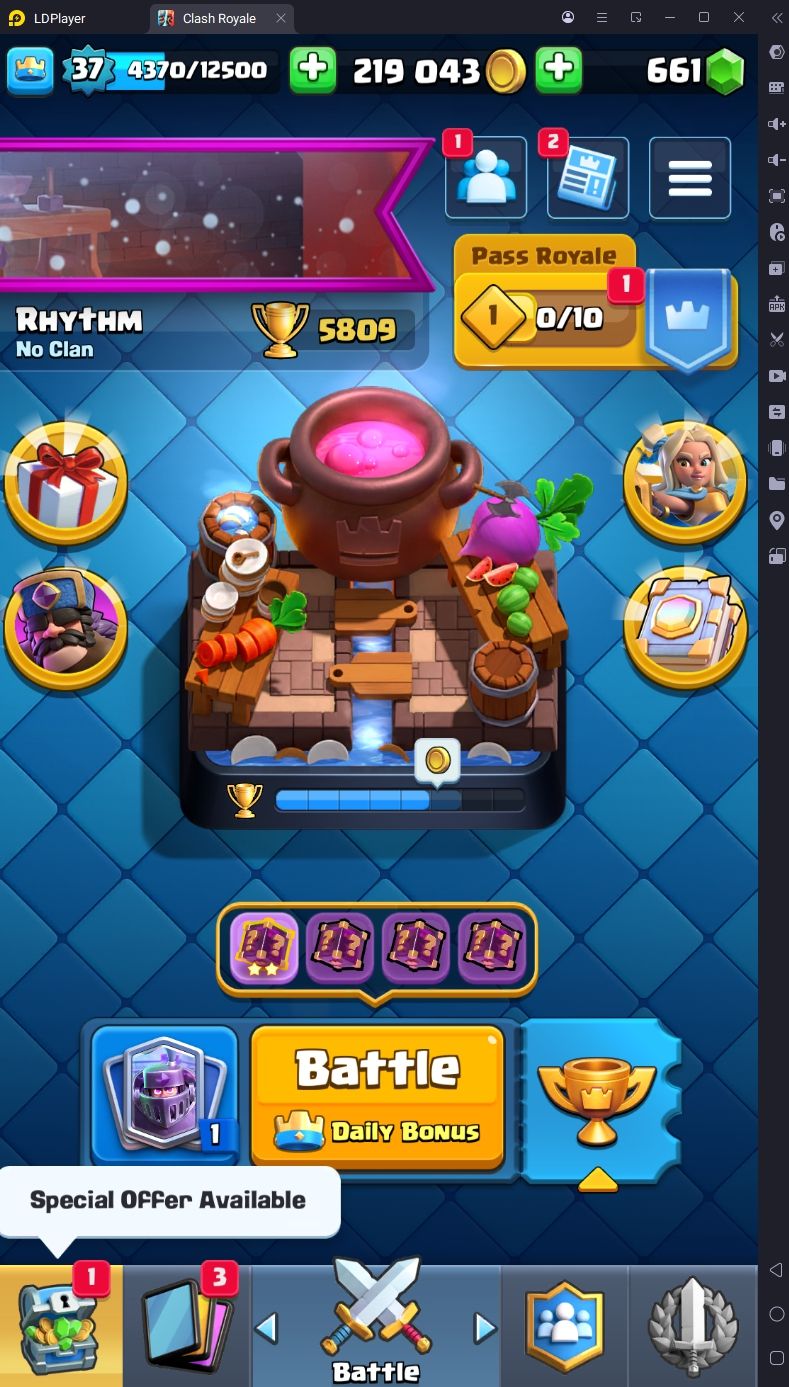The height and width of the screenshot is (1387, 789).
Task: Open the news feed icon
Action: click(588, 178)
